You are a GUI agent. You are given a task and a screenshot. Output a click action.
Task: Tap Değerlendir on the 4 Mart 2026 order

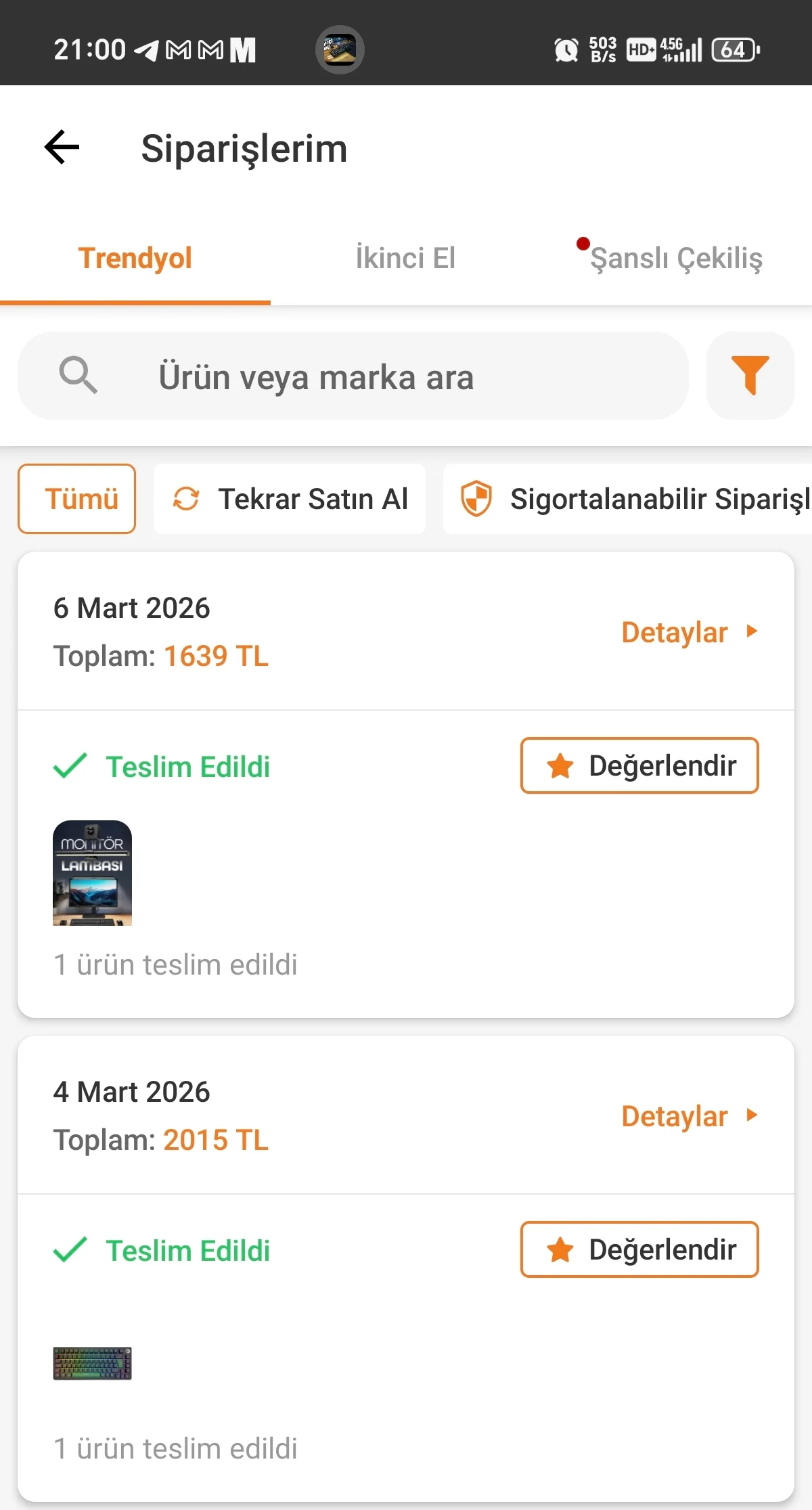[x=639, y=1249]
